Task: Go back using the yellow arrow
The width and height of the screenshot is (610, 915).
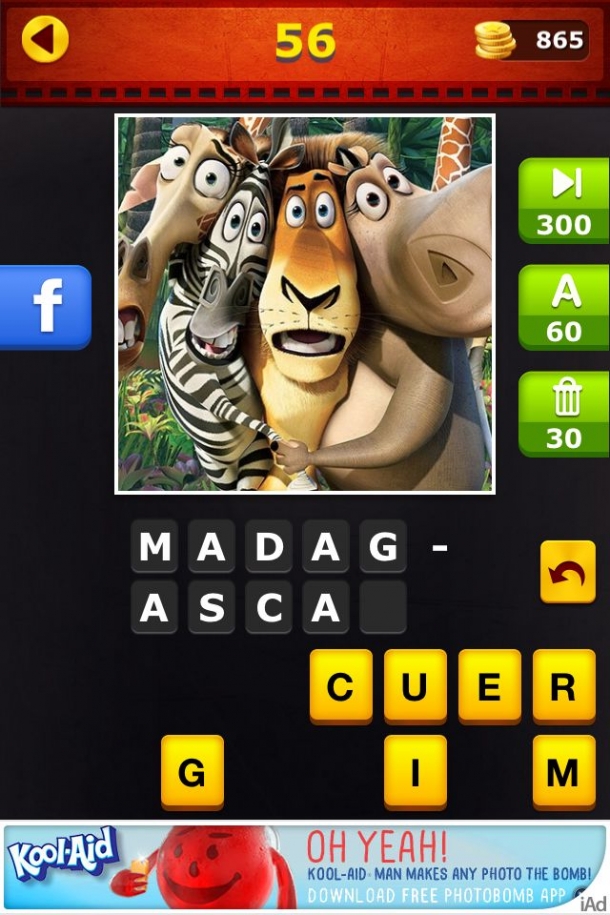Action: tap(44, 40)
